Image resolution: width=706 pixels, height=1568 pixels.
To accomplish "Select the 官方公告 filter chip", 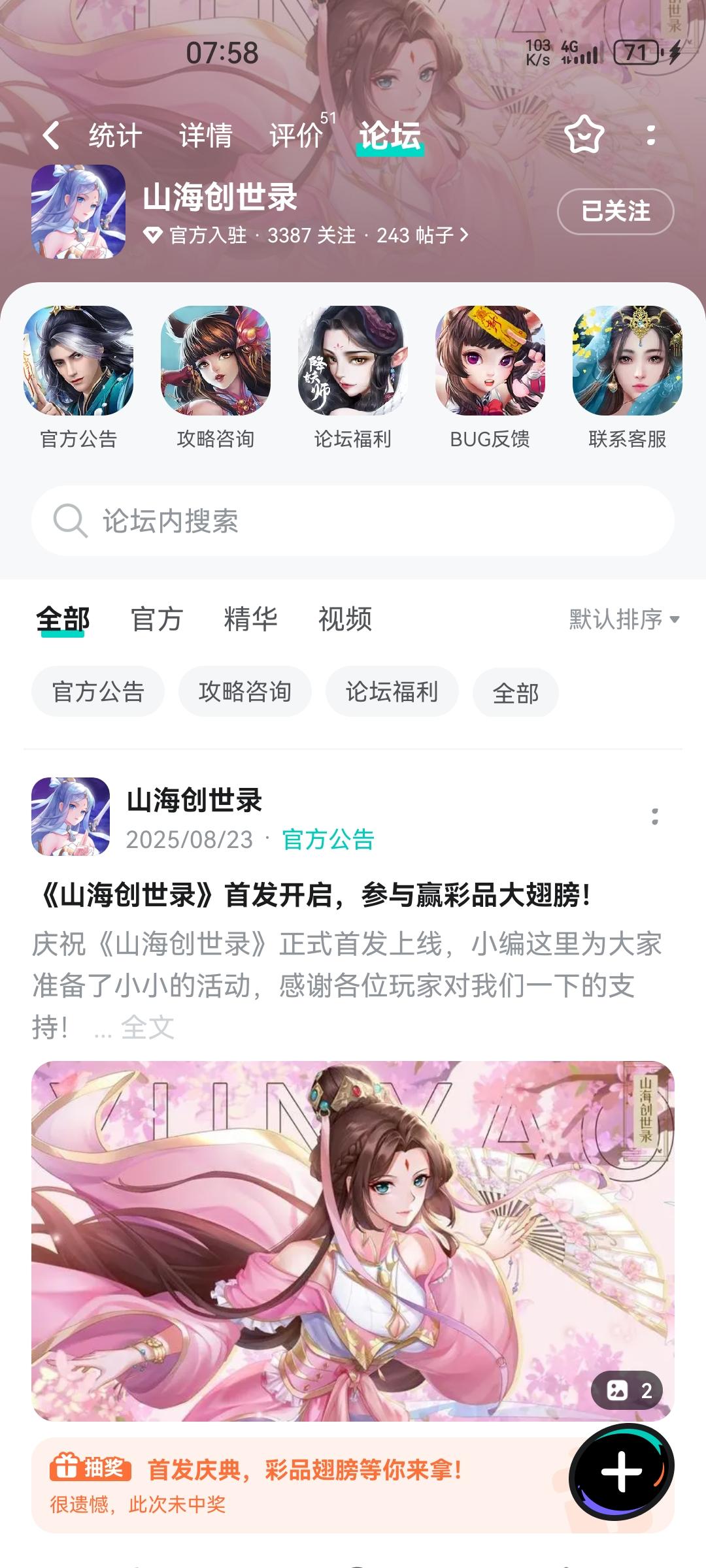I will pyautogui.click(x=97, y=693).
